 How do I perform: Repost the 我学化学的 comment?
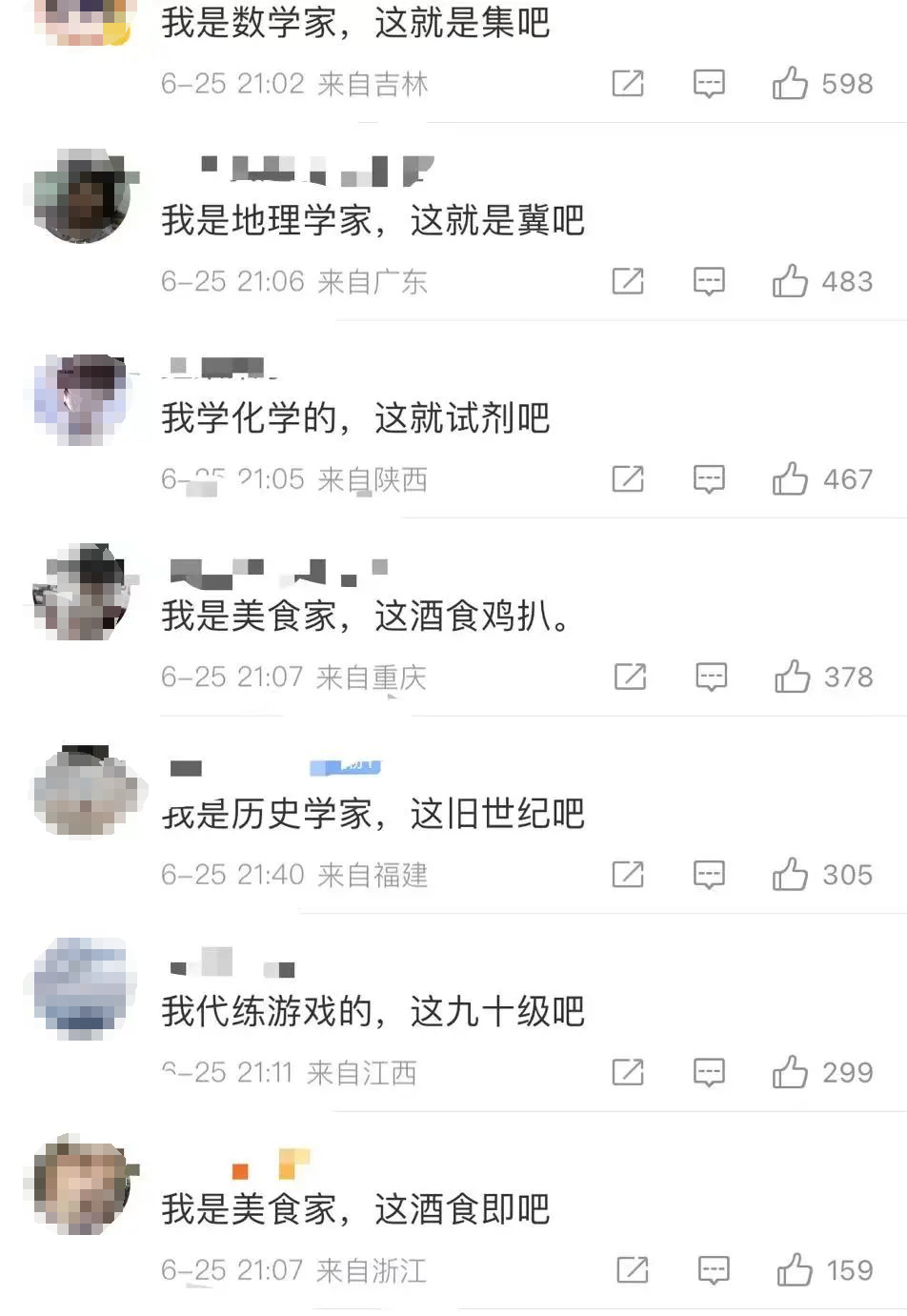tap(627, 478)
